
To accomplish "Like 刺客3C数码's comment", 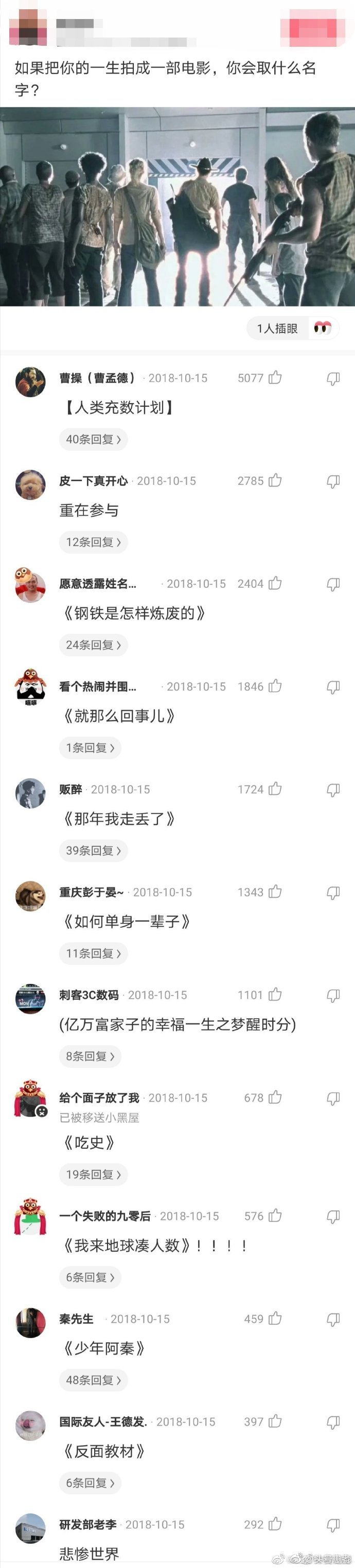I will (x=275, y=995).
